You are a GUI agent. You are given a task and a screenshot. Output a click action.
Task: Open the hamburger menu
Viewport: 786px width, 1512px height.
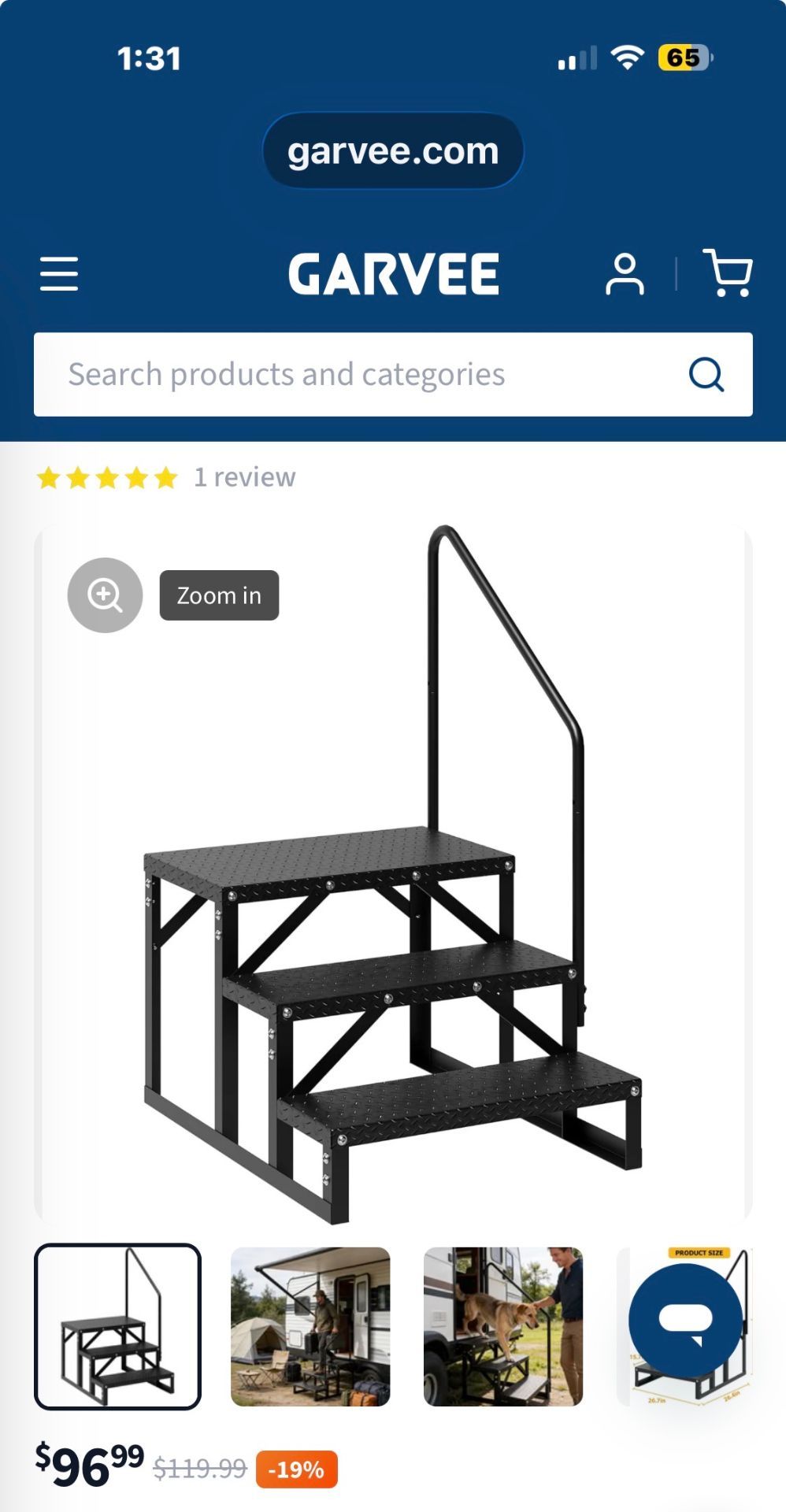coord(59,273)
